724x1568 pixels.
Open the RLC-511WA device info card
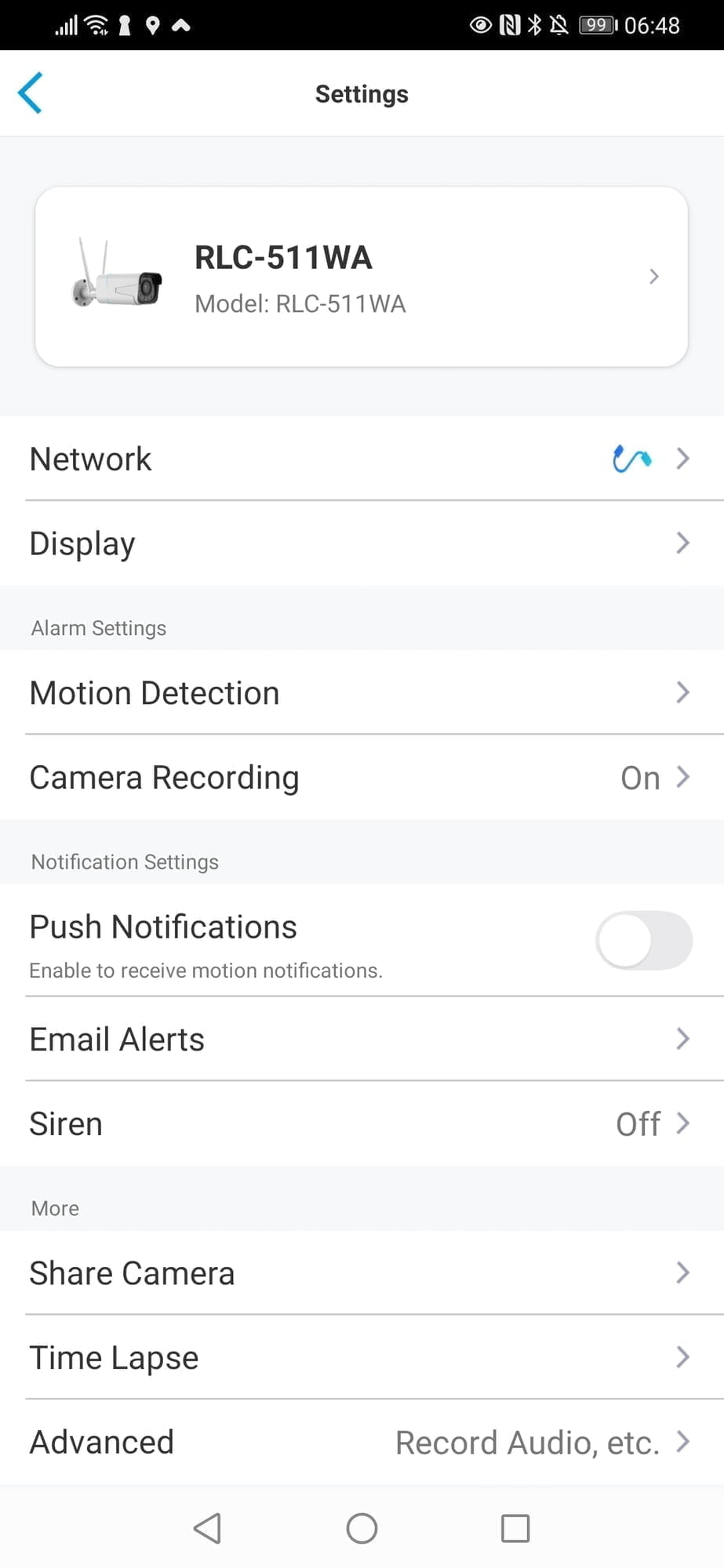click(362, 277)
